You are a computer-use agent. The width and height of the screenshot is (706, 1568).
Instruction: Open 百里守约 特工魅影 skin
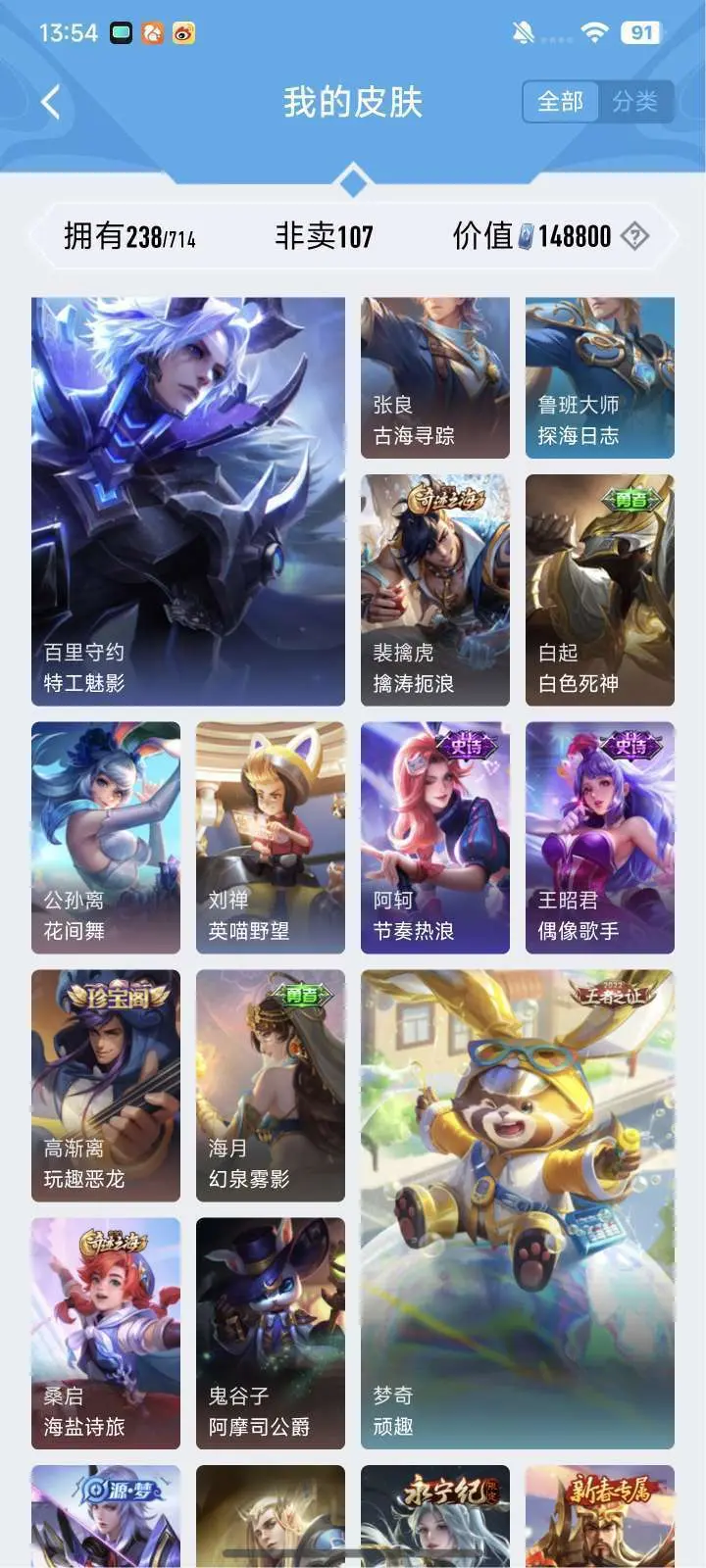point(188,500)
